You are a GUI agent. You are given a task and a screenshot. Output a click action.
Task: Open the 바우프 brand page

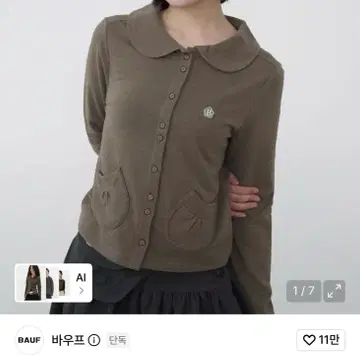68,340
